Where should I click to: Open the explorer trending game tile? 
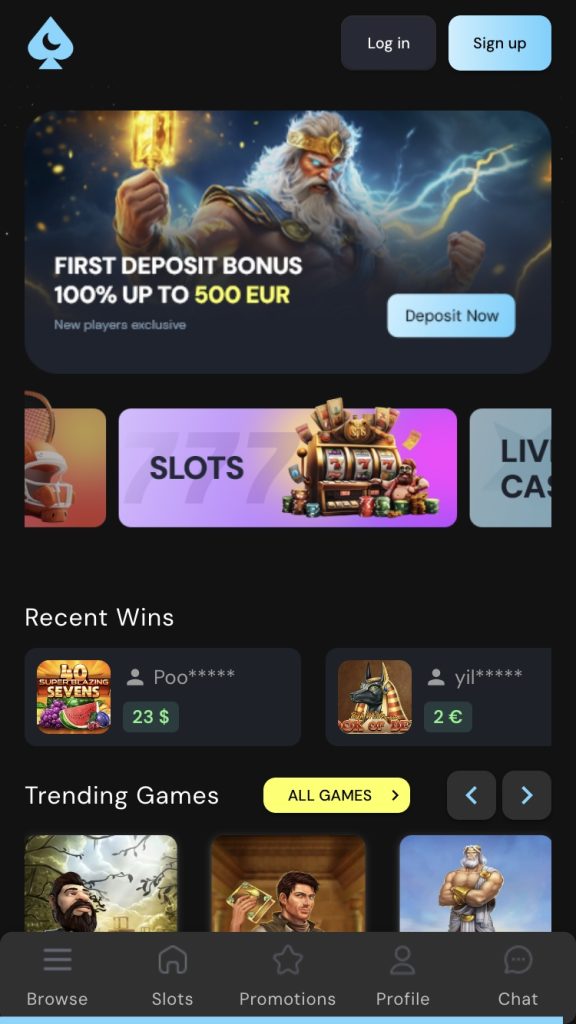[x=288, y=884]
